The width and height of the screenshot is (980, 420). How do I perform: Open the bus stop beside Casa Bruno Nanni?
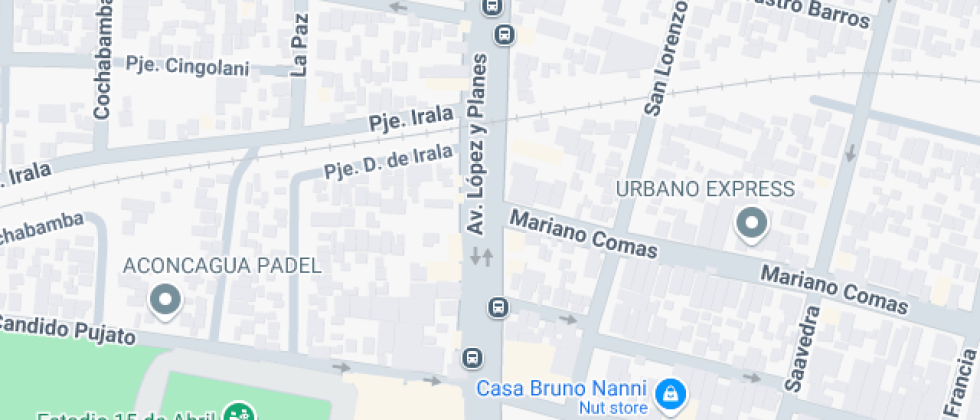point(471,357)
